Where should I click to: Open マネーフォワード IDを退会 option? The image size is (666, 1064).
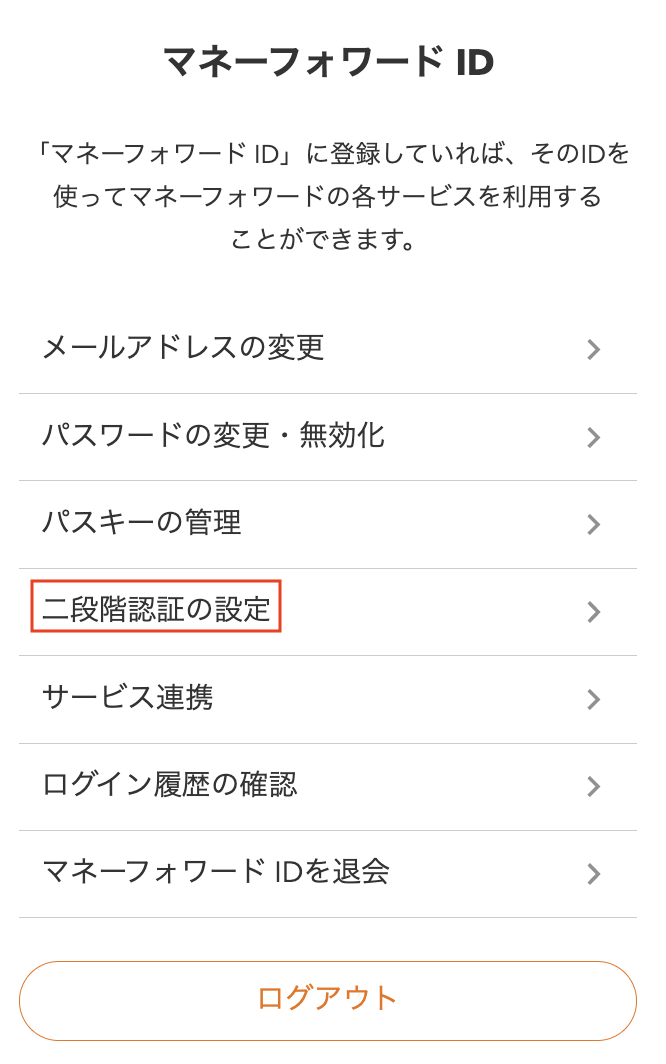327,872
